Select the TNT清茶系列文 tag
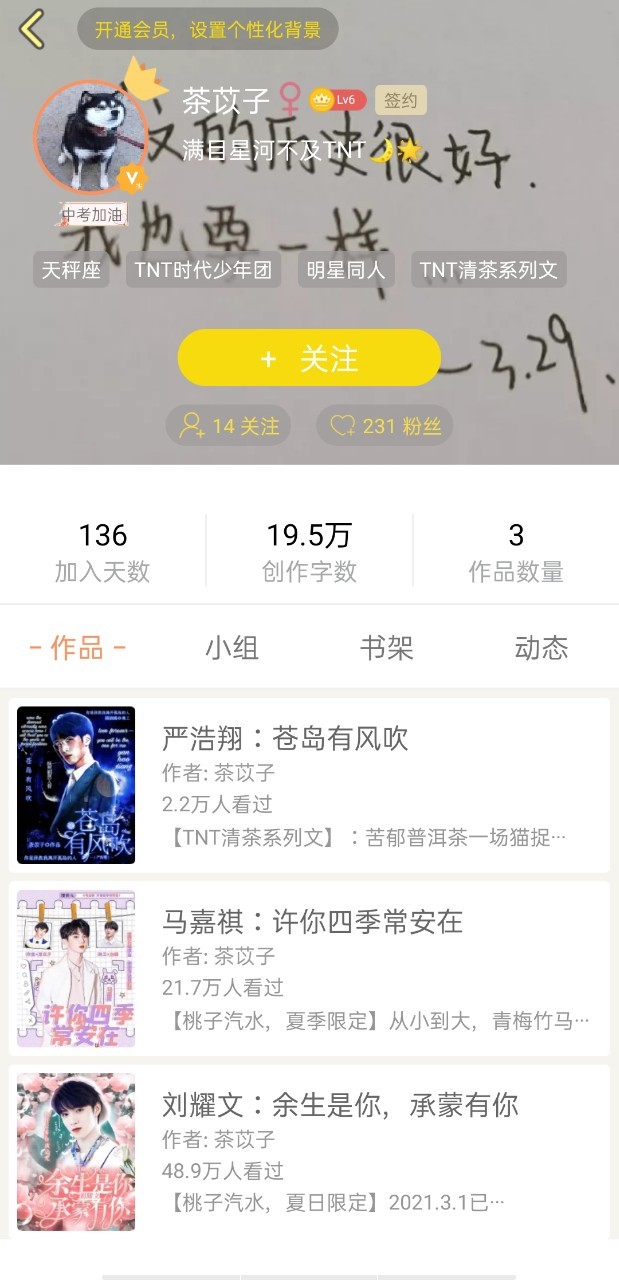Image resolution: width=619 pixels, height=1280 pixels. pyautogui.click(x=488, y=270)
